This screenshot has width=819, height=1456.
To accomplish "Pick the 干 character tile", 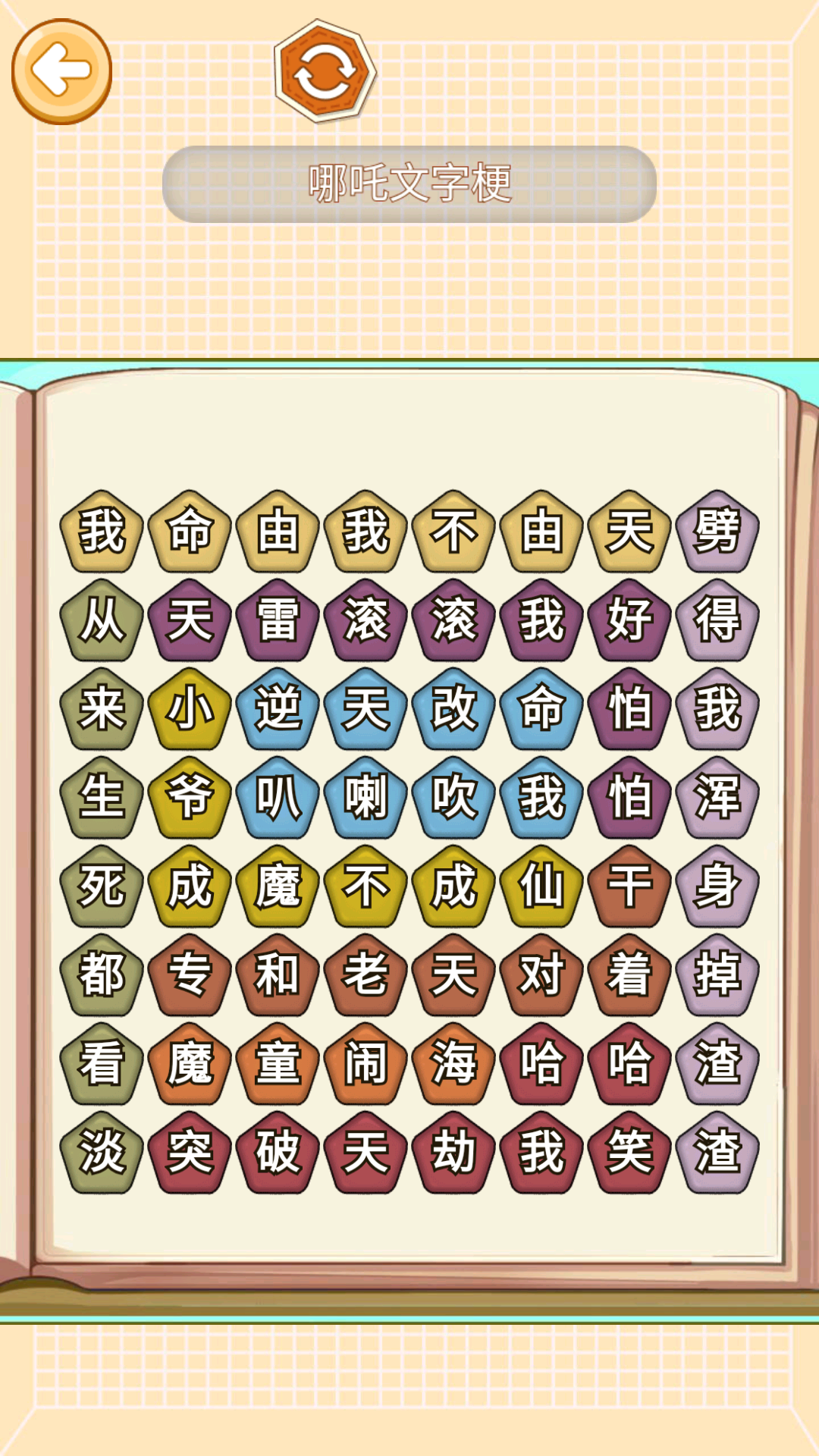I will 629,886.
